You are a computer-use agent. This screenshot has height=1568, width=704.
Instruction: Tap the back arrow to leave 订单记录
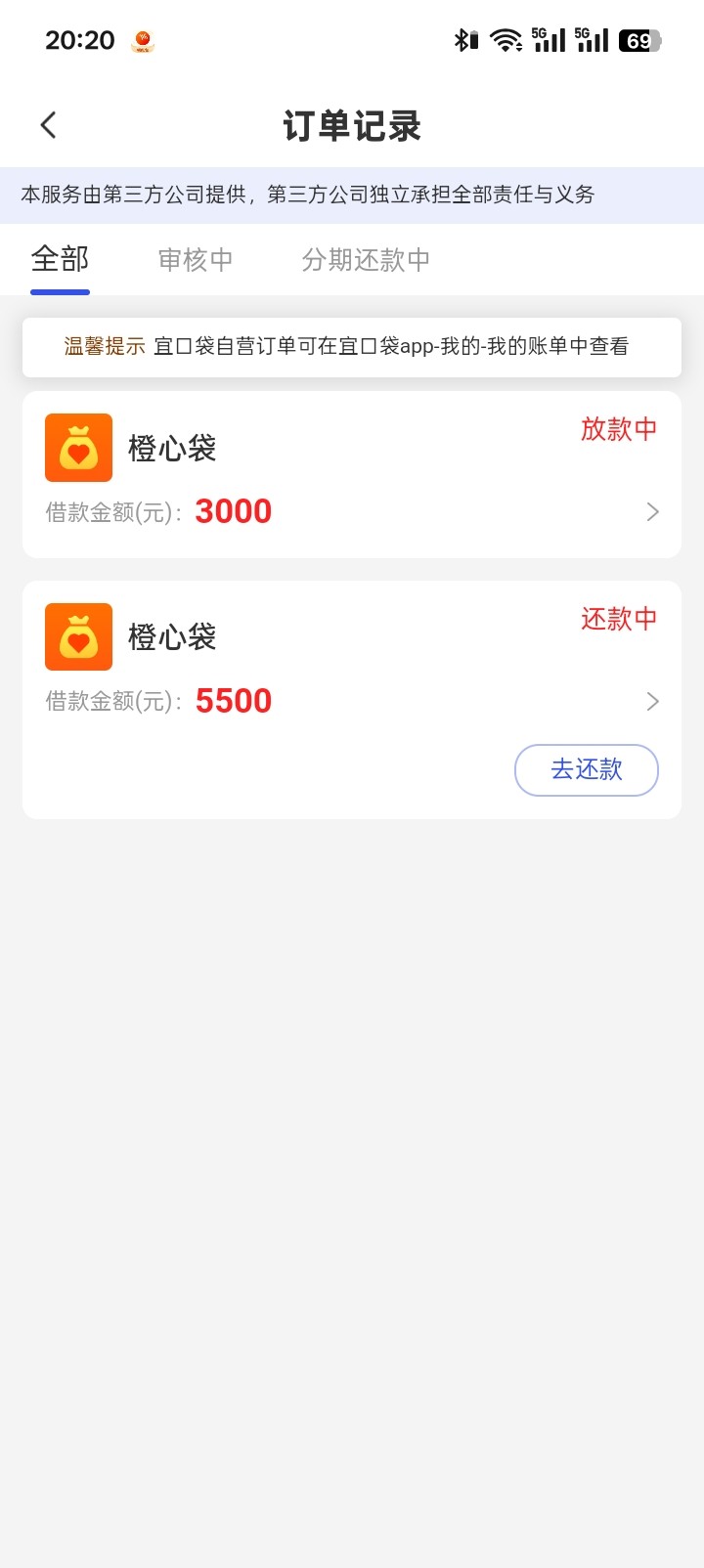click(49, 125)
